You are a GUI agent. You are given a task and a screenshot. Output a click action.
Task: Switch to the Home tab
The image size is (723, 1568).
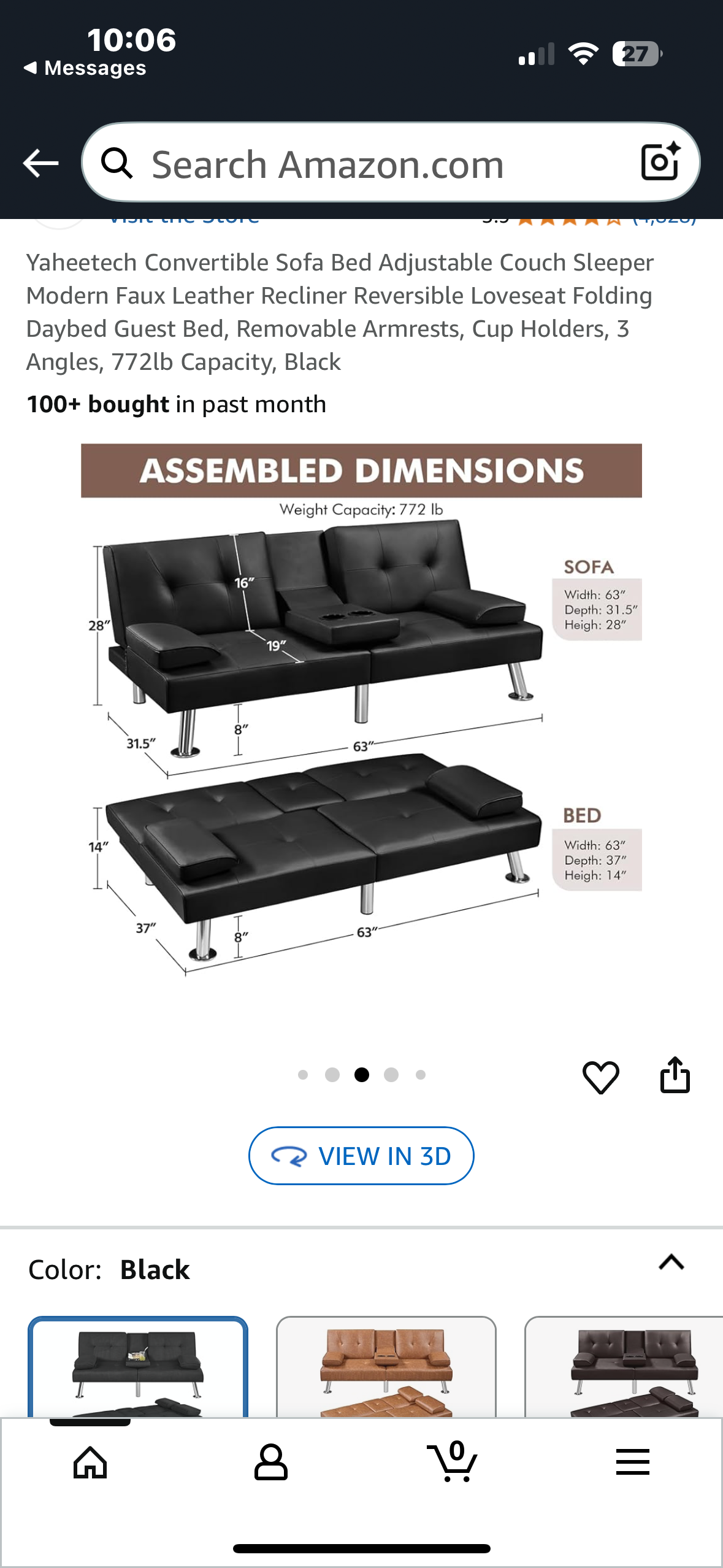[90, 1462]
